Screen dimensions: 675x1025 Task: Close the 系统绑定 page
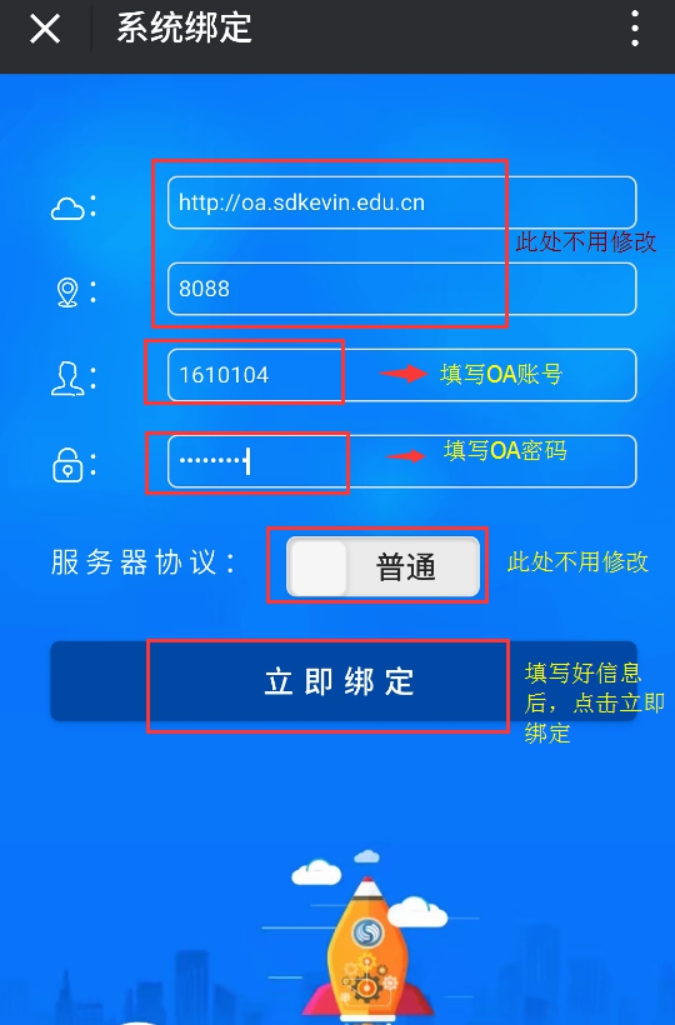point(45,29)
